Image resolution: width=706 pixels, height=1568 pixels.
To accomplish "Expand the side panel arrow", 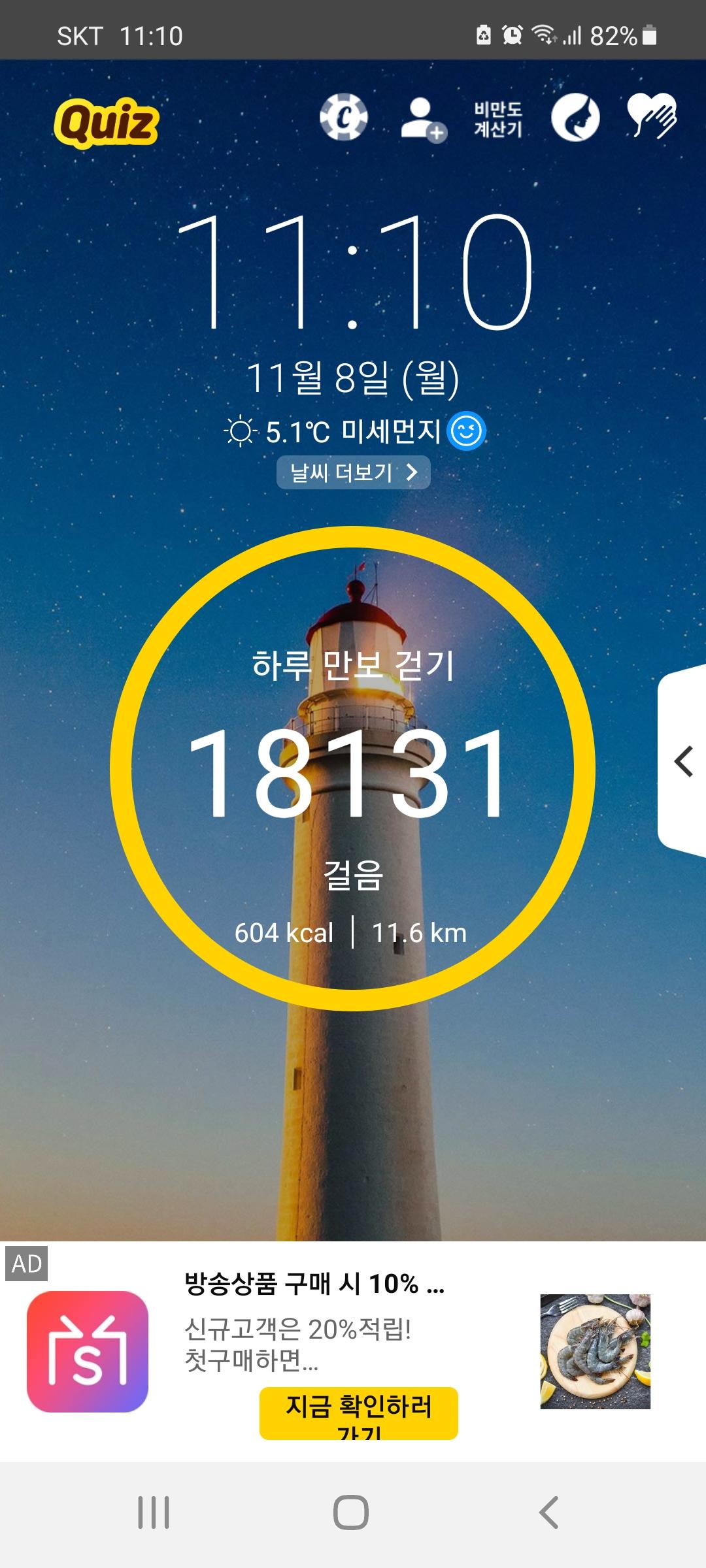I will tap(683, 762).
